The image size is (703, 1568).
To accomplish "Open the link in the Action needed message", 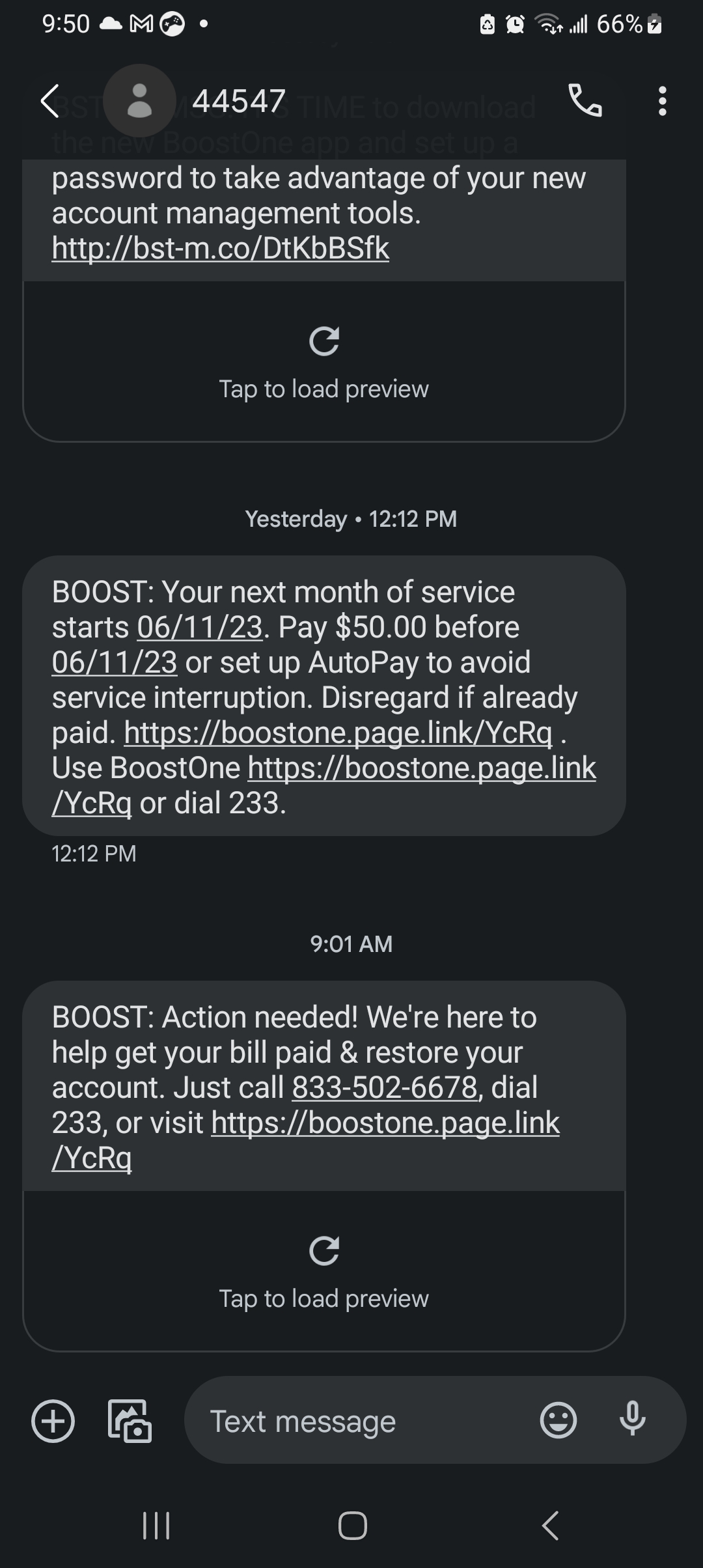I will coord(385,1123).
